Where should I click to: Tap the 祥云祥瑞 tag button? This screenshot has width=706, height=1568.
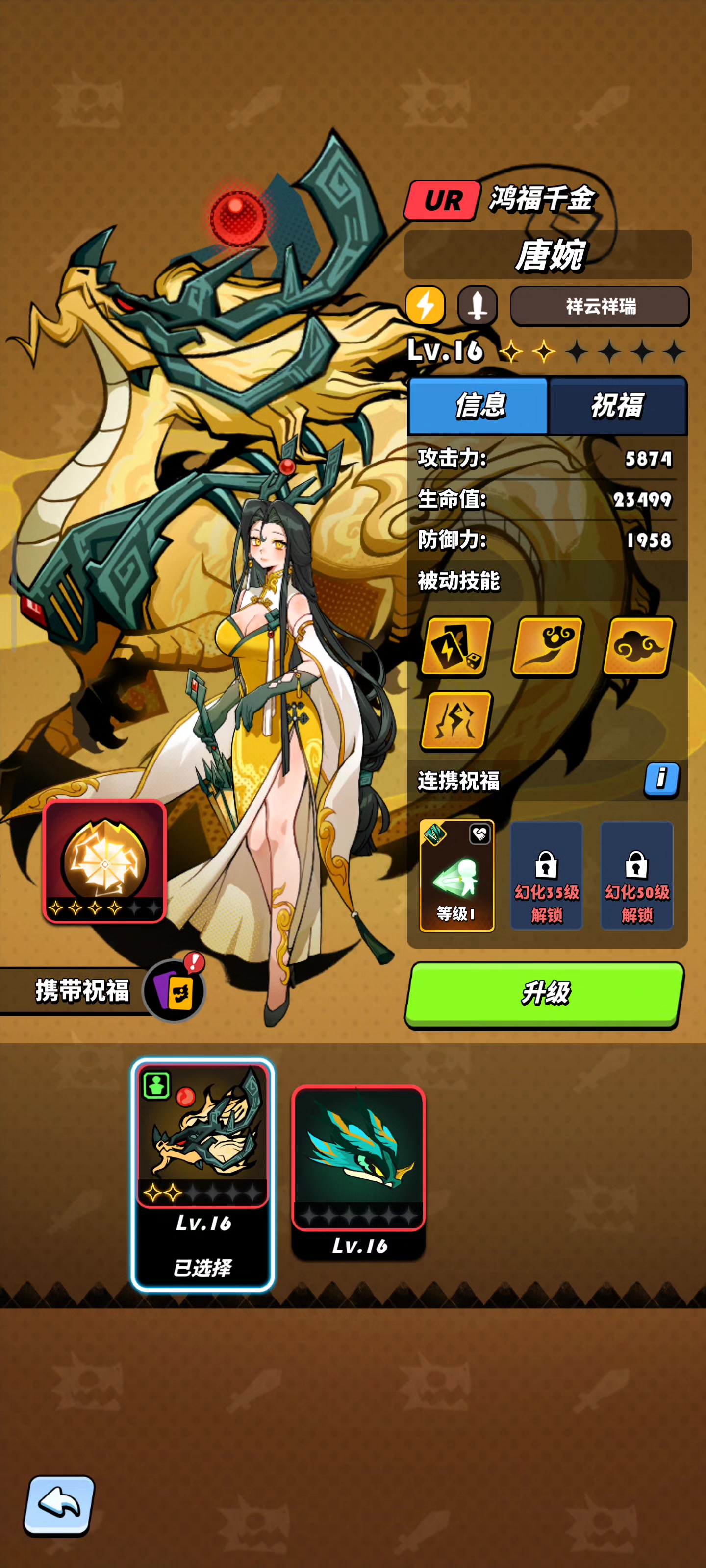(x=600, y=306)
